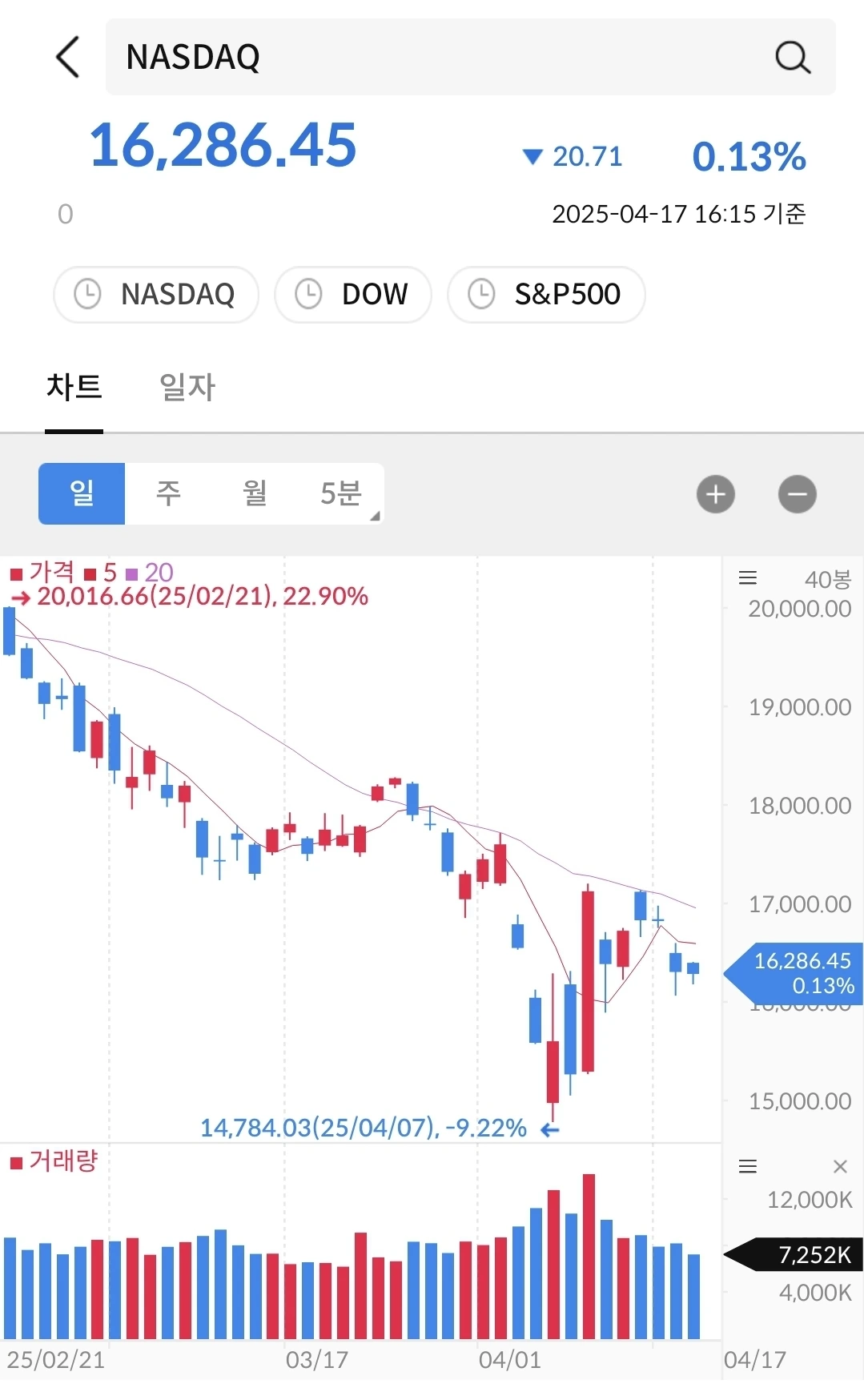Select the S&P500 index chip
Viewport: 864px width, 1400px height.
point(546,294)
